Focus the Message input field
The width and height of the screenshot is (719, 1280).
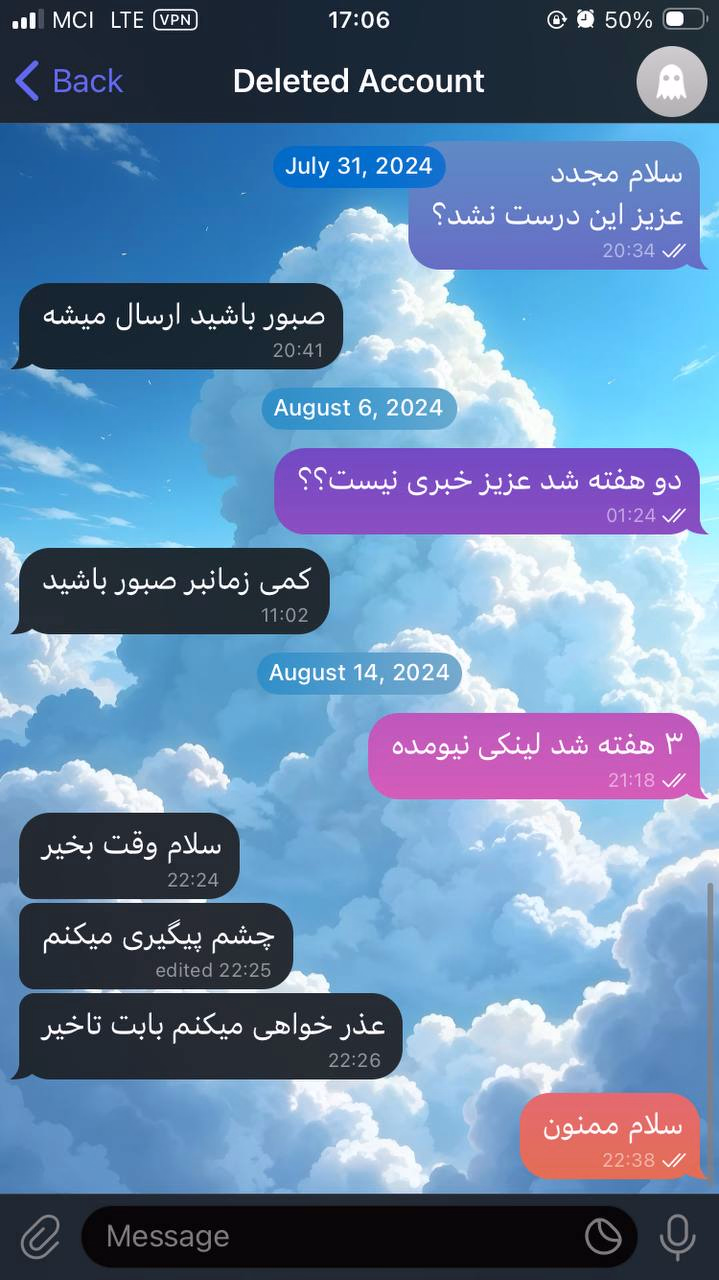click(330, 1237)
